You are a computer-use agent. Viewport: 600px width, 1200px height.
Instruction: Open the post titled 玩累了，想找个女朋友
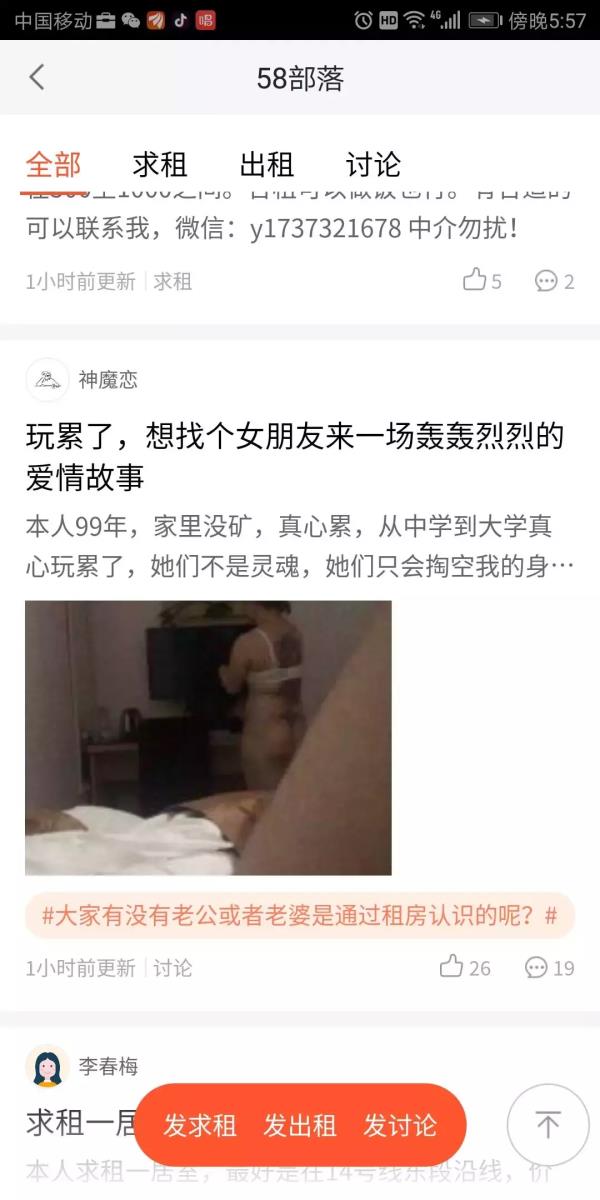[295, 456]
